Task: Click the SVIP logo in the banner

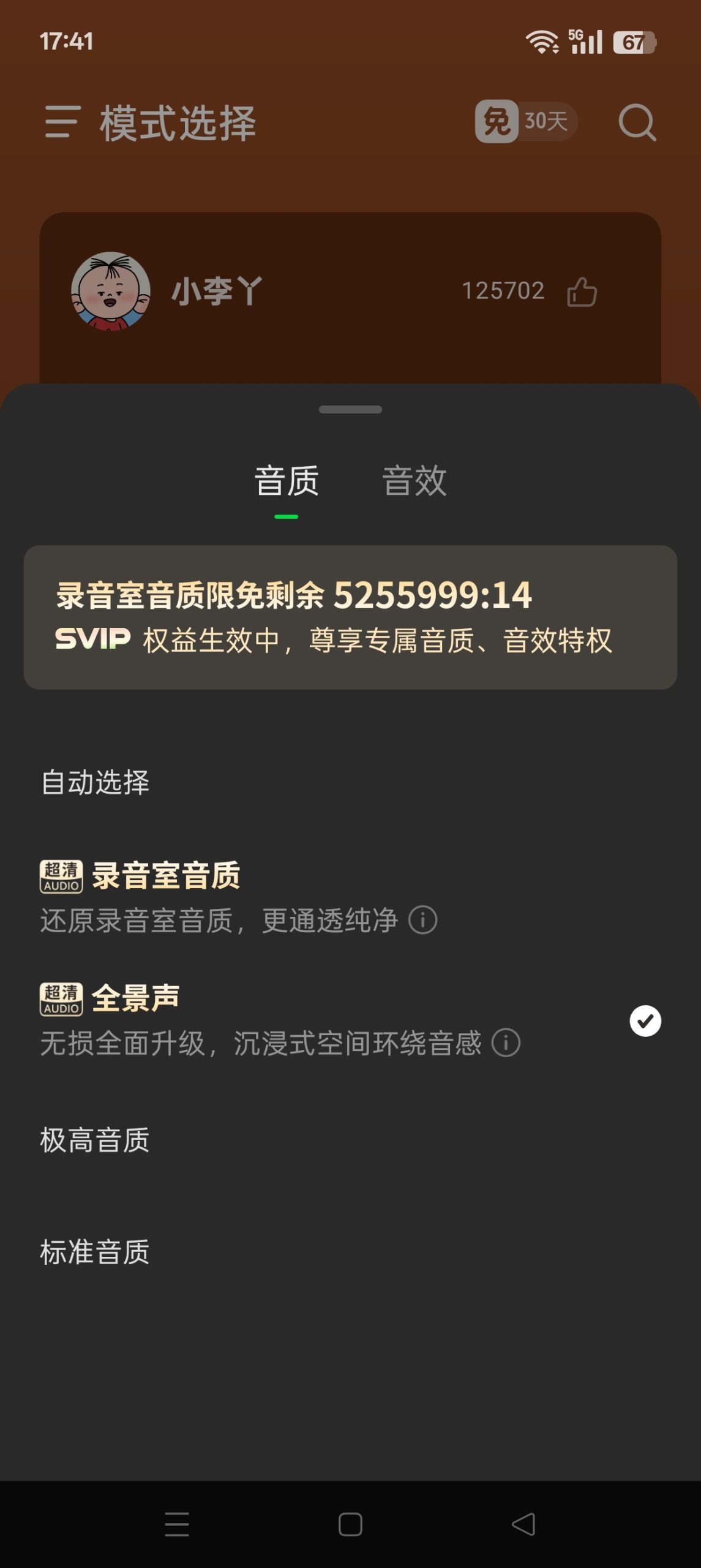Action: pyautogui.click(x=92, y=639)
